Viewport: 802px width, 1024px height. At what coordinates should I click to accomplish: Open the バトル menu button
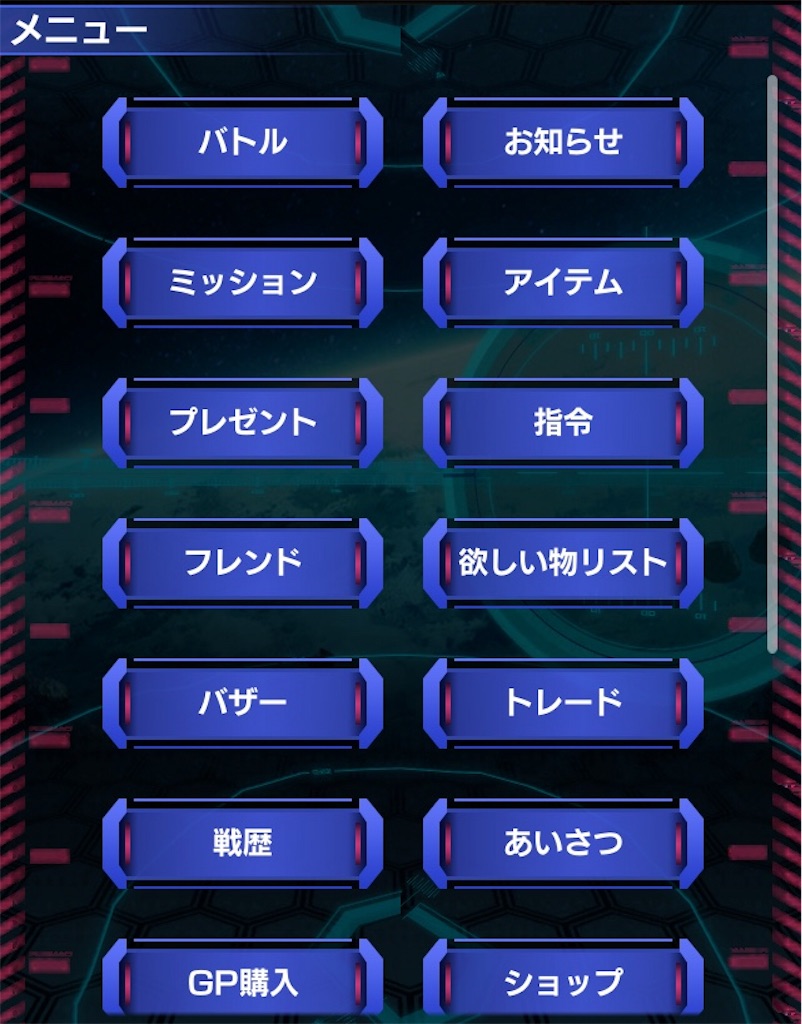pyautogui.click(x=242, y=142)
